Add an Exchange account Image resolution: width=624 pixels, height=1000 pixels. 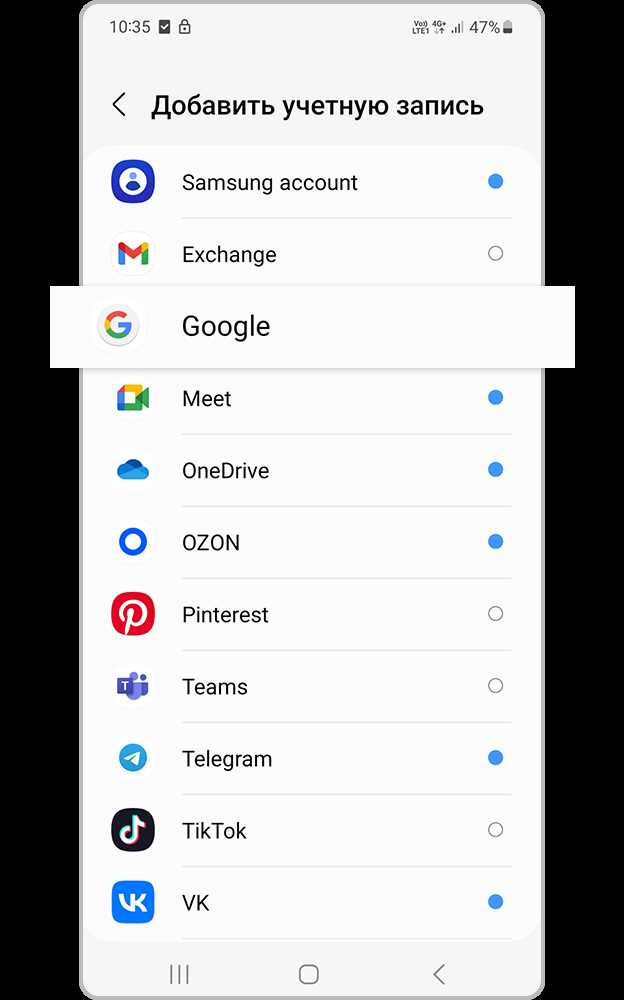click(x=312, y=254)
